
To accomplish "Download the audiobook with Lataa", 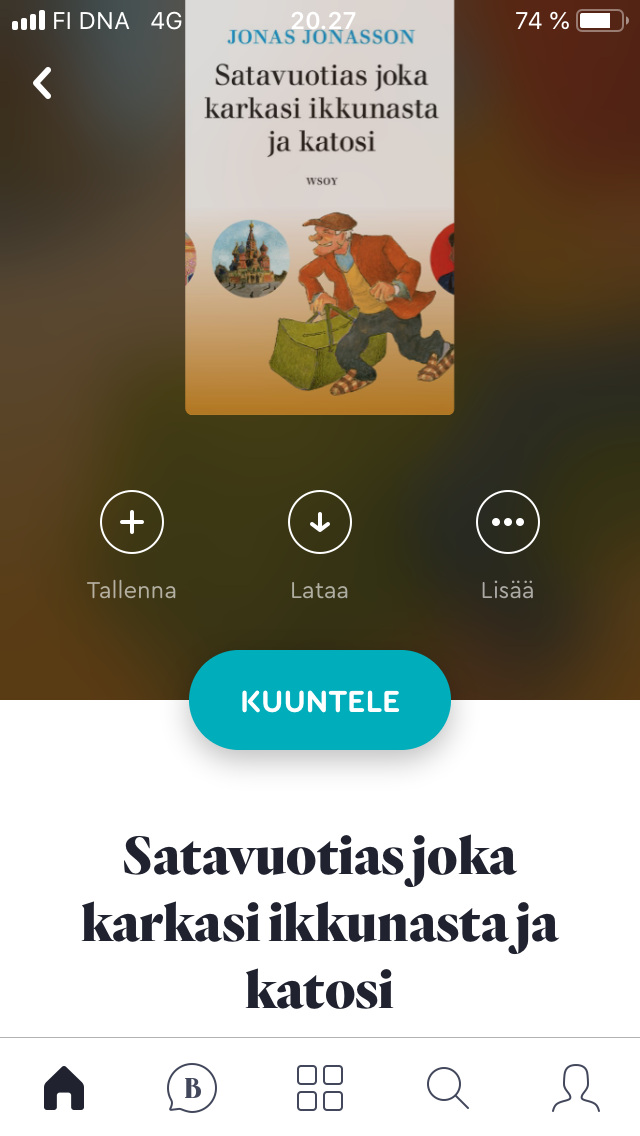I will 320,522.
